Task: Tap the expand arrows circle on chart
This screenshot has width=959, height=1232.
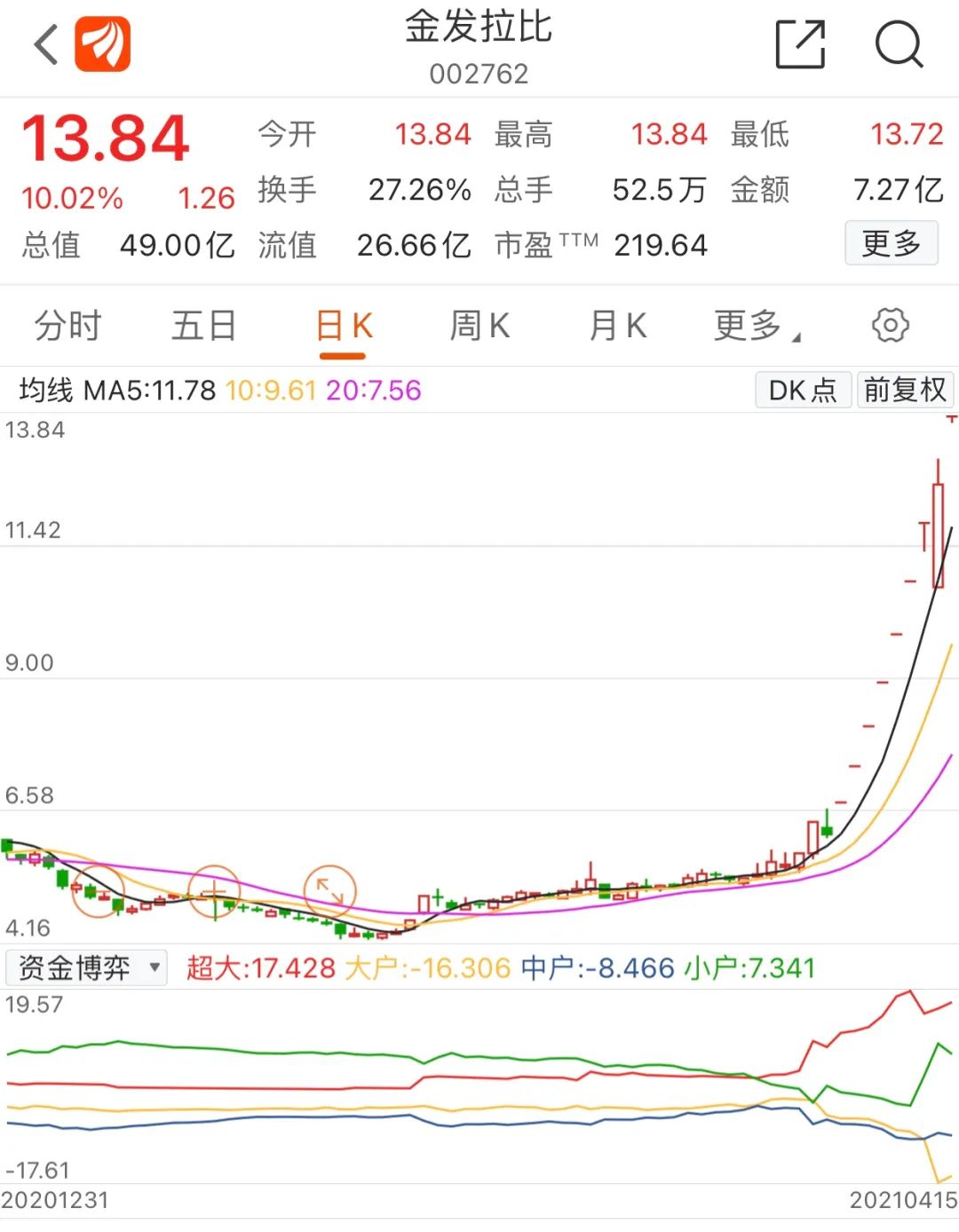Action: (x=329, y=890)
